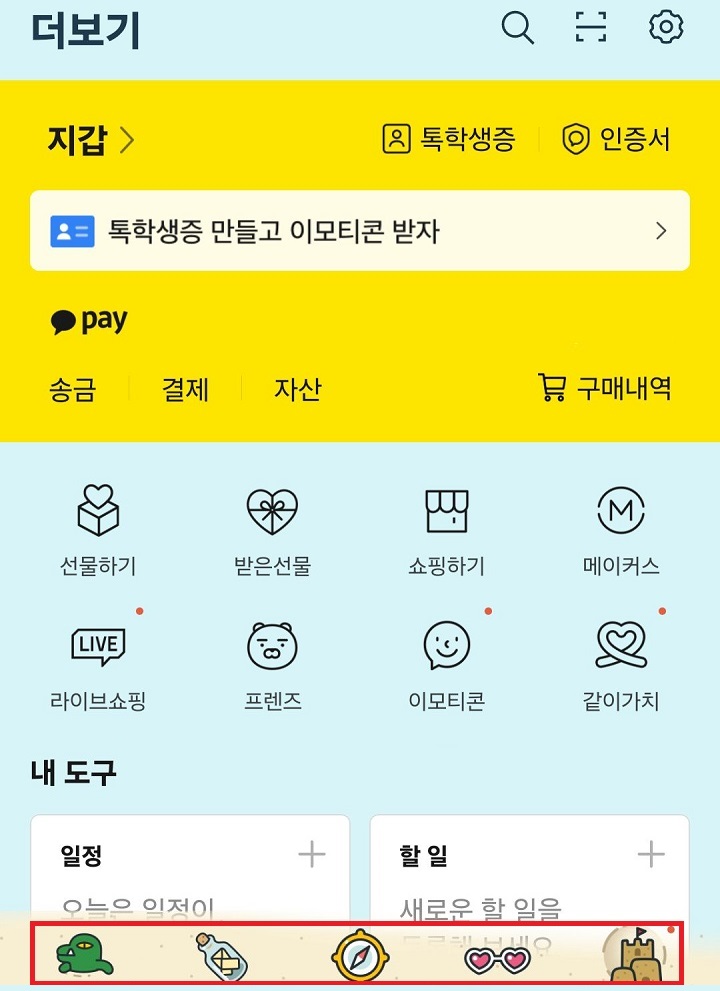Open 쇼핑하기 shopping icon
The height and width of the screenshot is (991, 720).
pyautogui.click(x=446, y=510)
